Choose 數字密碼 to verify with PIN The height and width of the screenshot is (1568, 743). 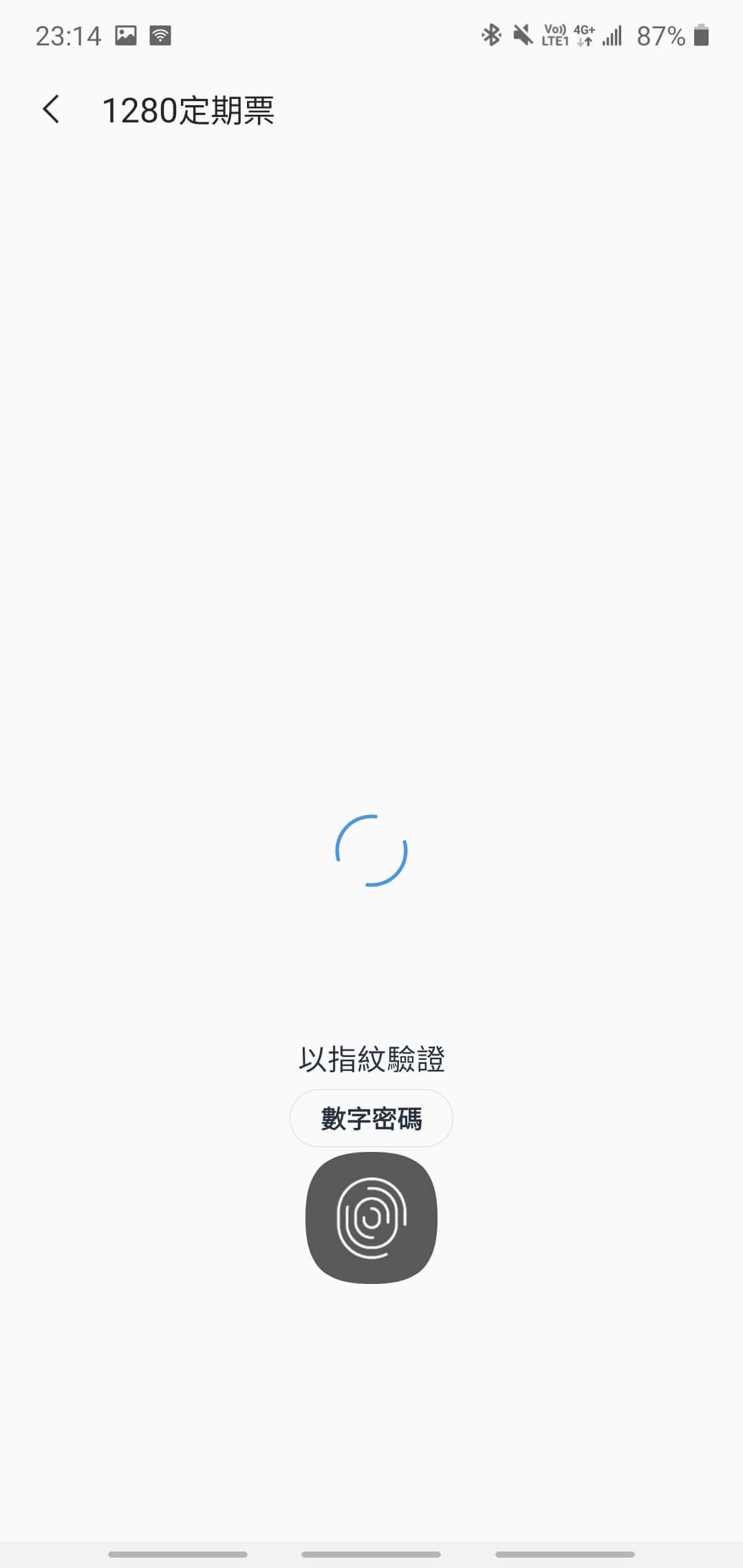371,1118
